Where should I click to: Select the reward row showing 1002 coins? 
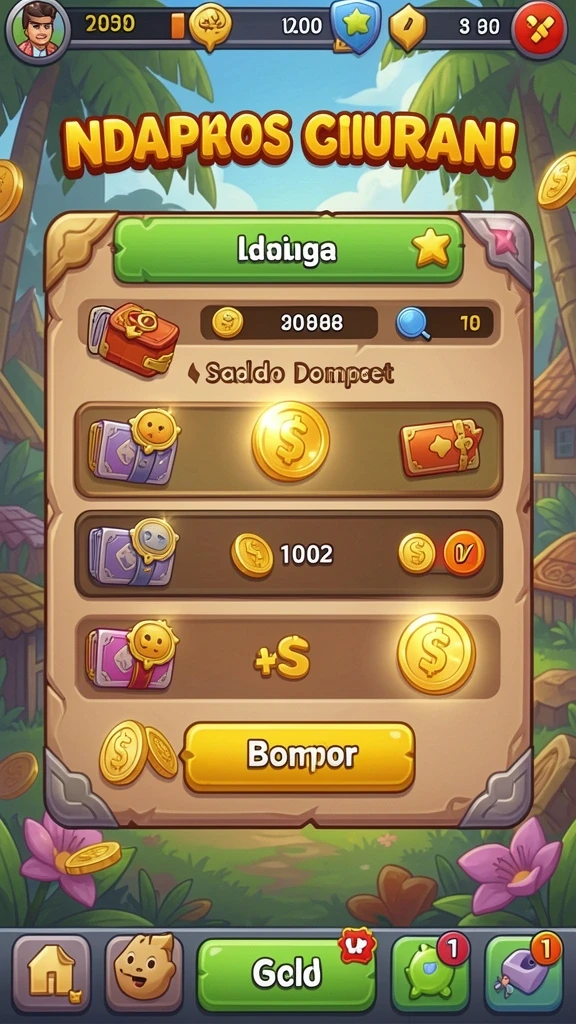tap(289, 554)
